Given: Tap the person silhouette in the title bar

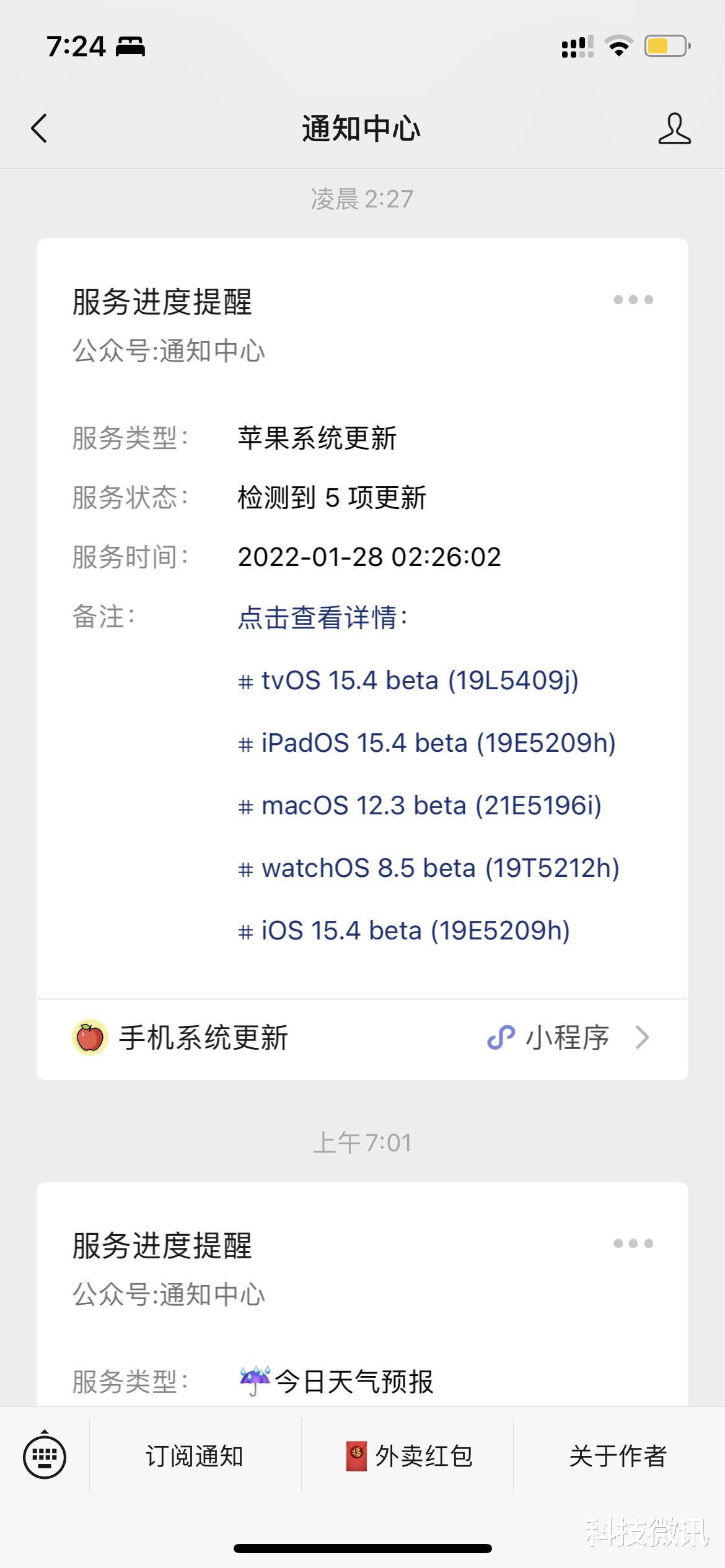Looking at the screenshot, I should tap(675, 130).
